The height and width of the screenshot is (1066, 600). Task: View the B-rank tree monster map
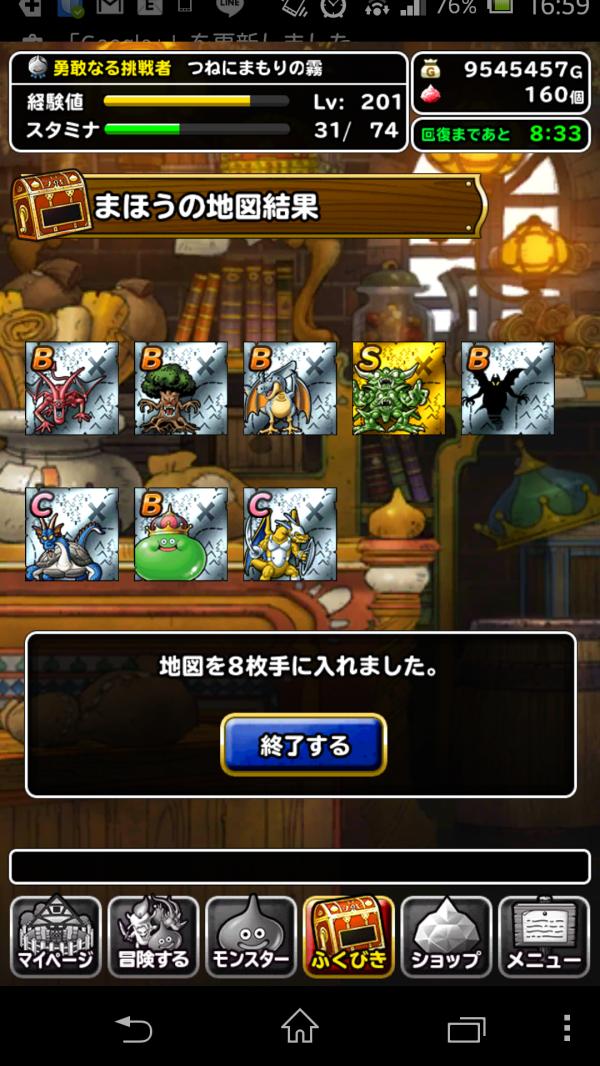point(181,388)
